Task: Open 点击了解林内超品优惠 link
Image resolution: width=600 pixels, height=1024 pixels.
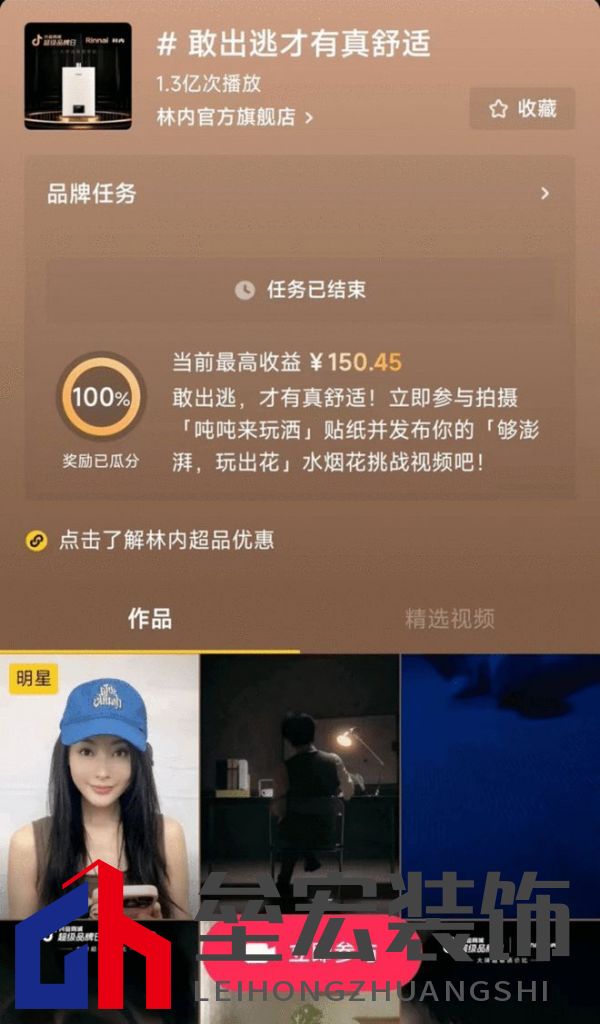Action: click(165, 540)
